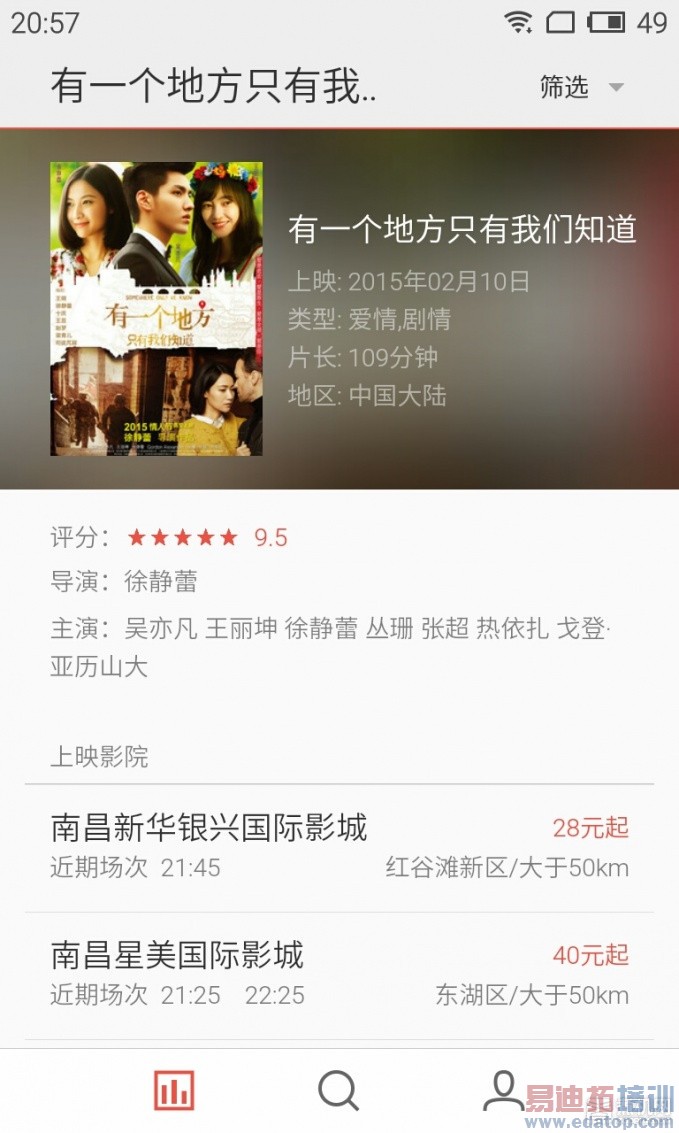Open the search tab
The width and height of the screenshot is (679, 1133).
[x=338, y=1090]
